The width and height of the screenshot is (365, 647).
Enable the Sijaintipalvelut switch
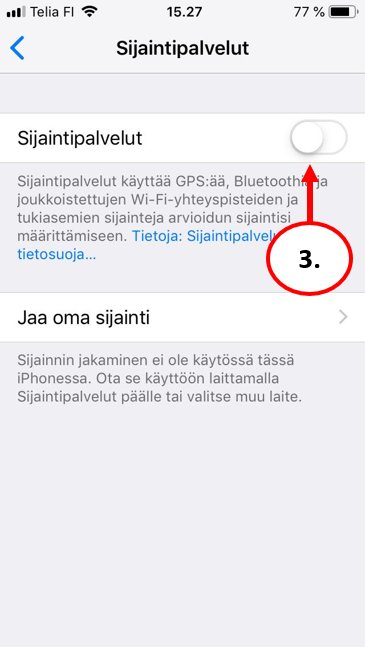[319, 138]
